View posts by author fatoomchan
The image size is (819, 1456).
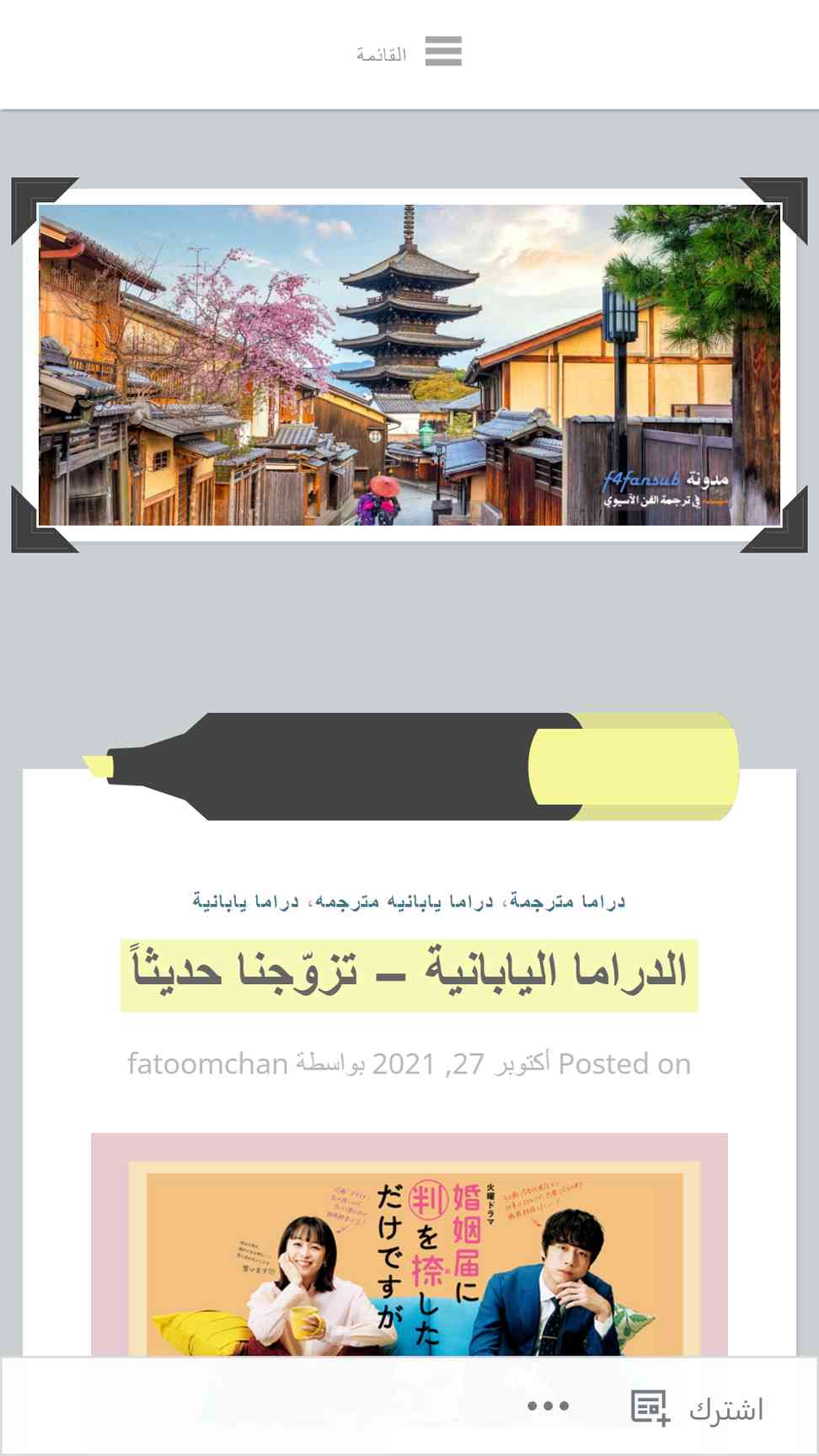click(x=208, y=1063)
